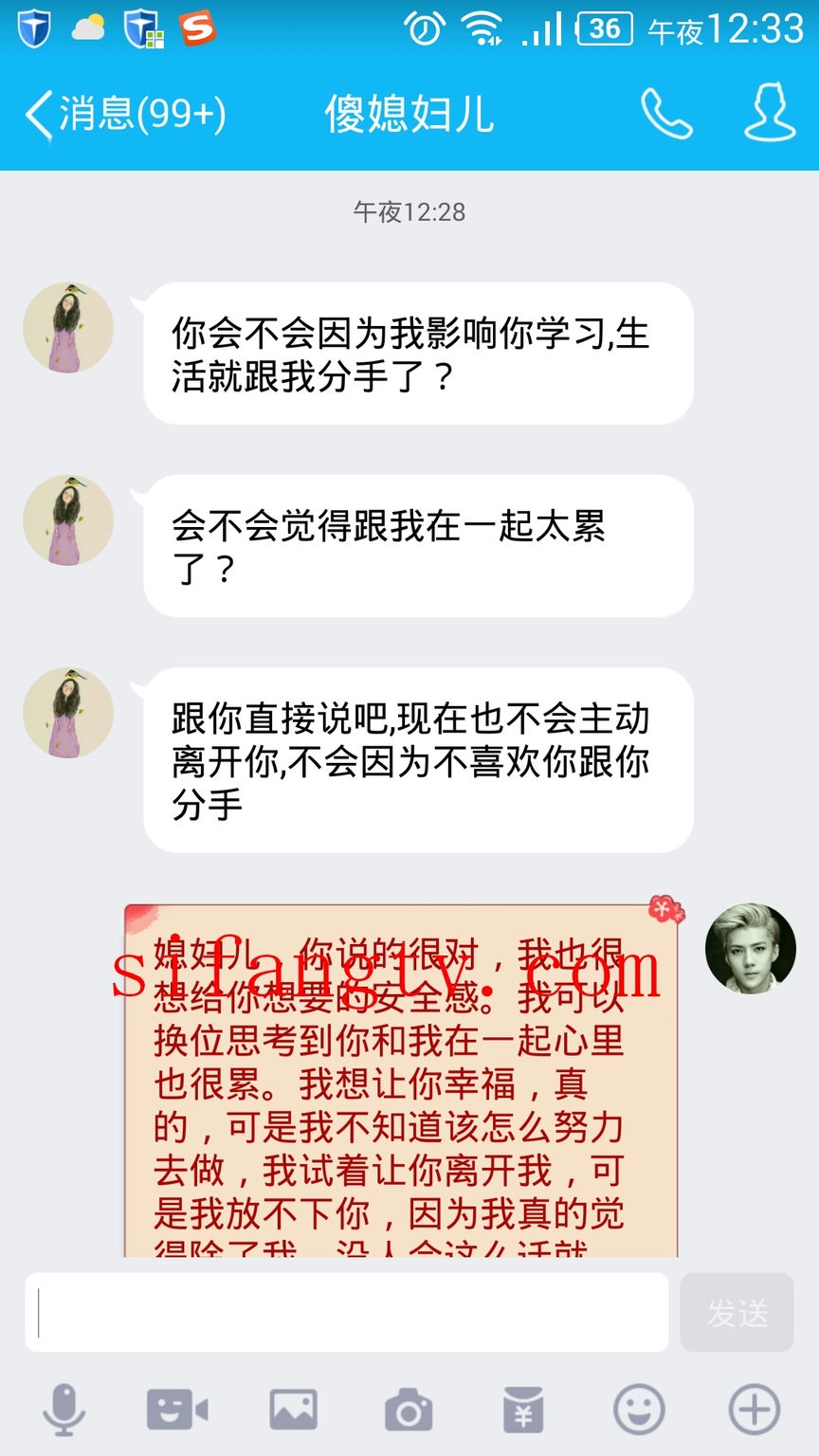819x1456 pixels.
Task: Tap the 发送 send button
Action: click(x=737, y=1313)
